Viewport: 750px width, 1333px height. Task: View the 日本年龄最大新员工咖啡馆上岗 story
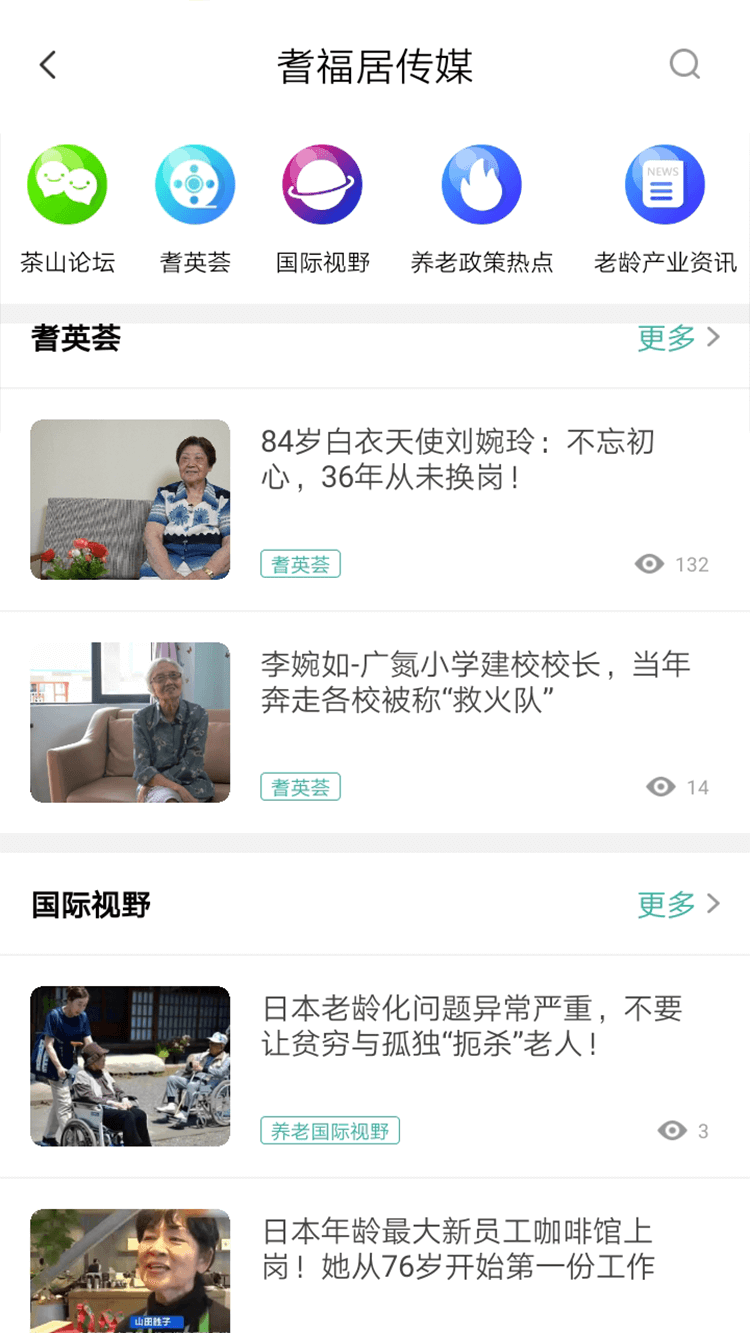click(x=458, y=1248)
